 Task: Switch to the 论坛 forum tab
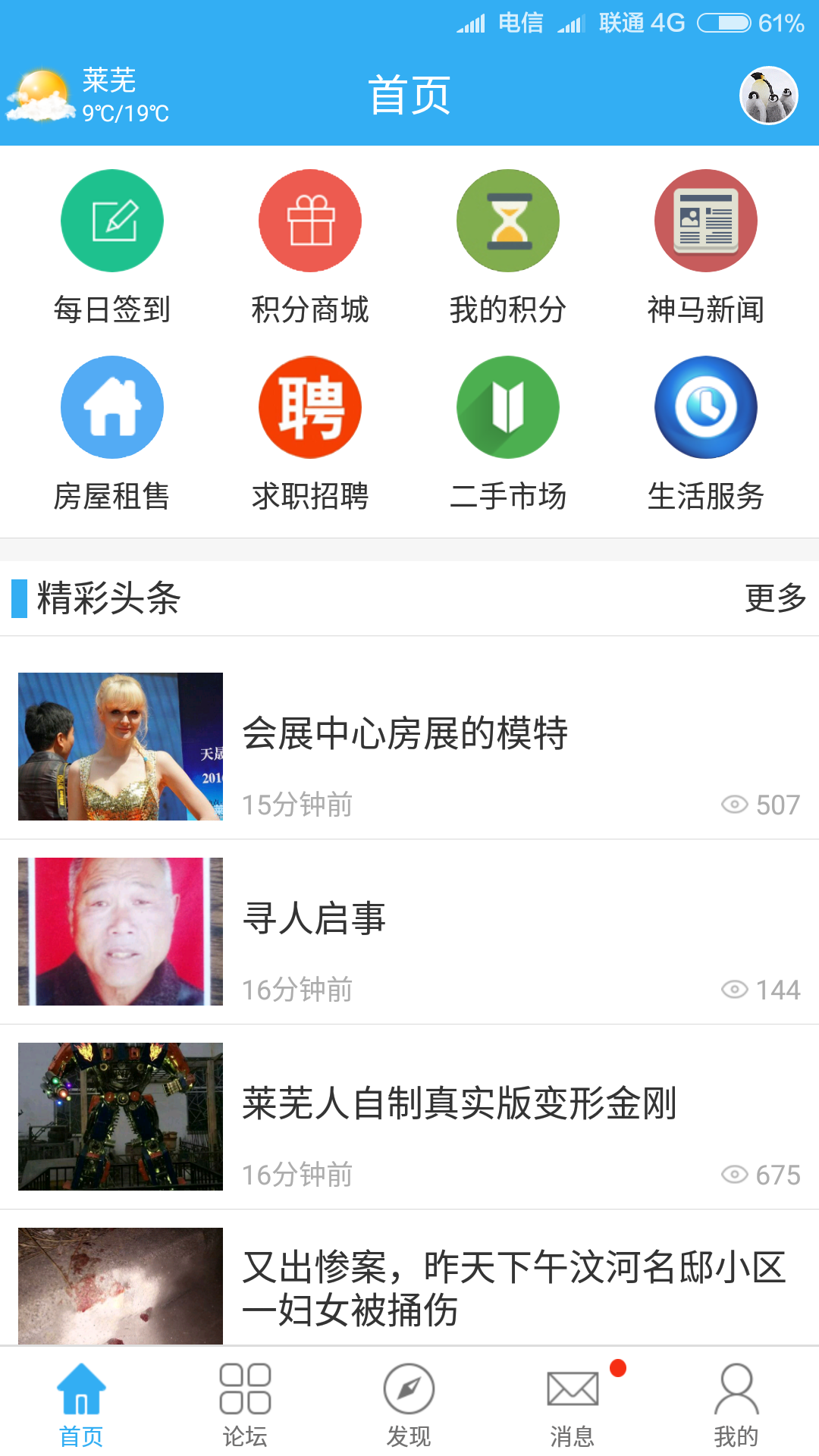(245, 1404)
